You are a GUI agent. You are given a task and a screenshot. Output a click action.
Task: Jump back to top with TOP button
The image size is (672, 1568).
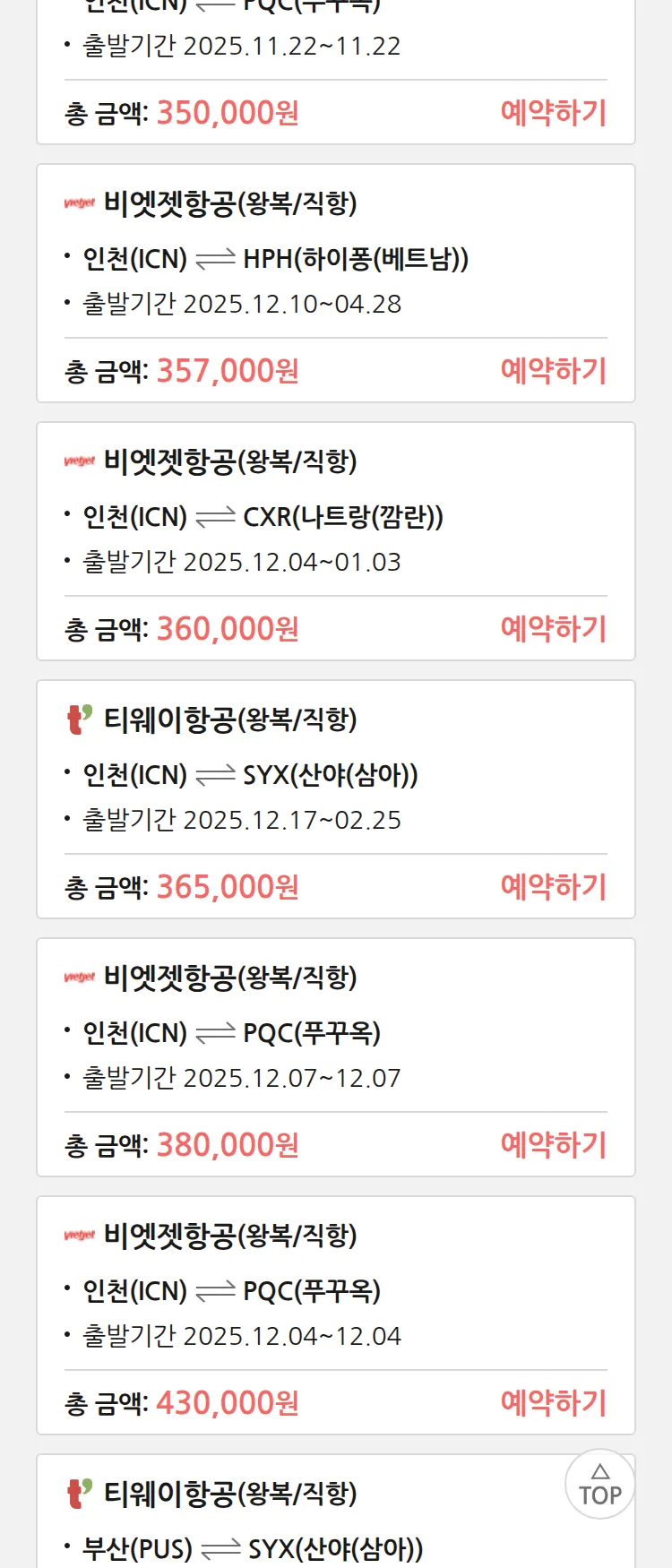click(599, 1484)
